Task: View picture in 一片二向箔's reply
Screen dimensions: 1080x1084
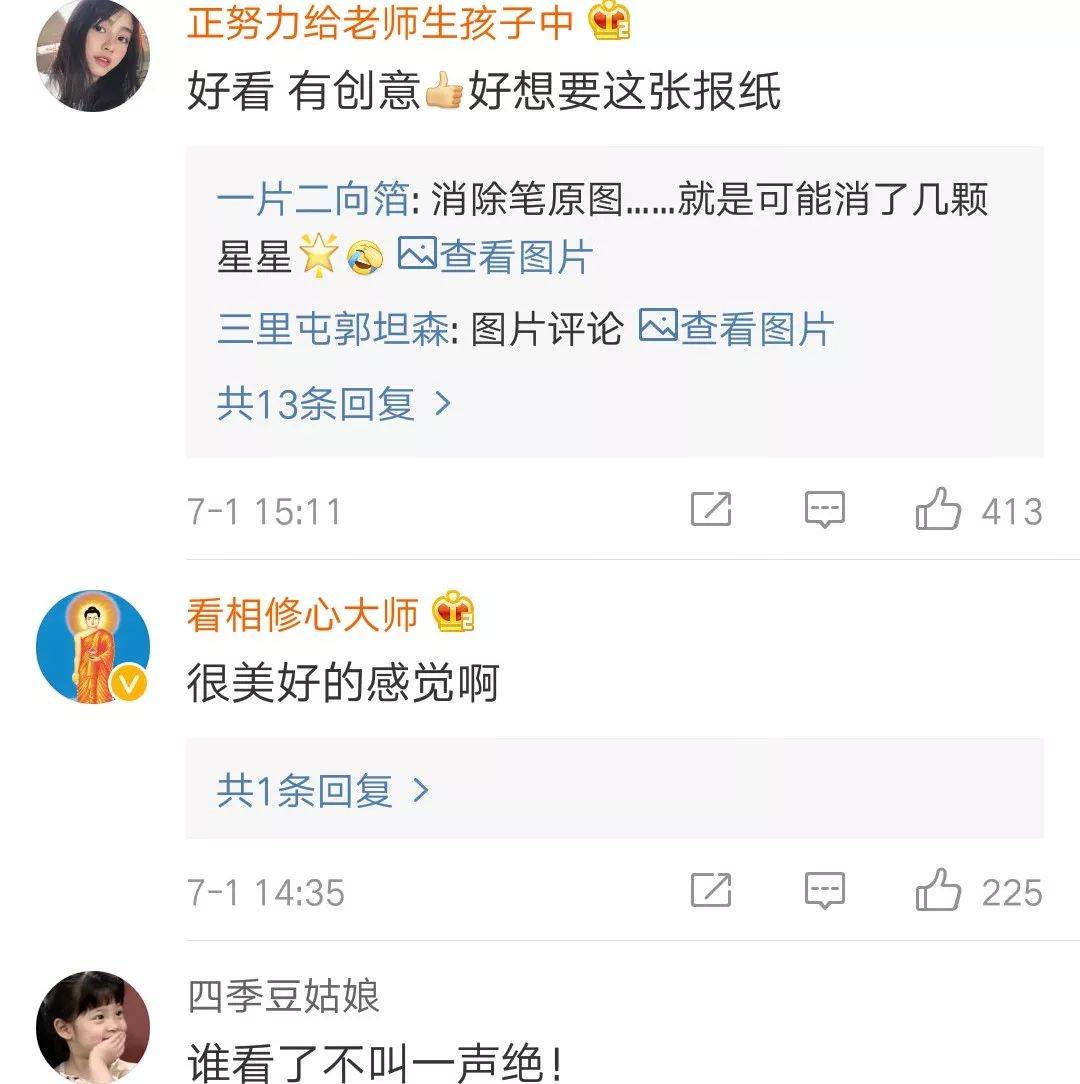Action: tap(496, 257)
